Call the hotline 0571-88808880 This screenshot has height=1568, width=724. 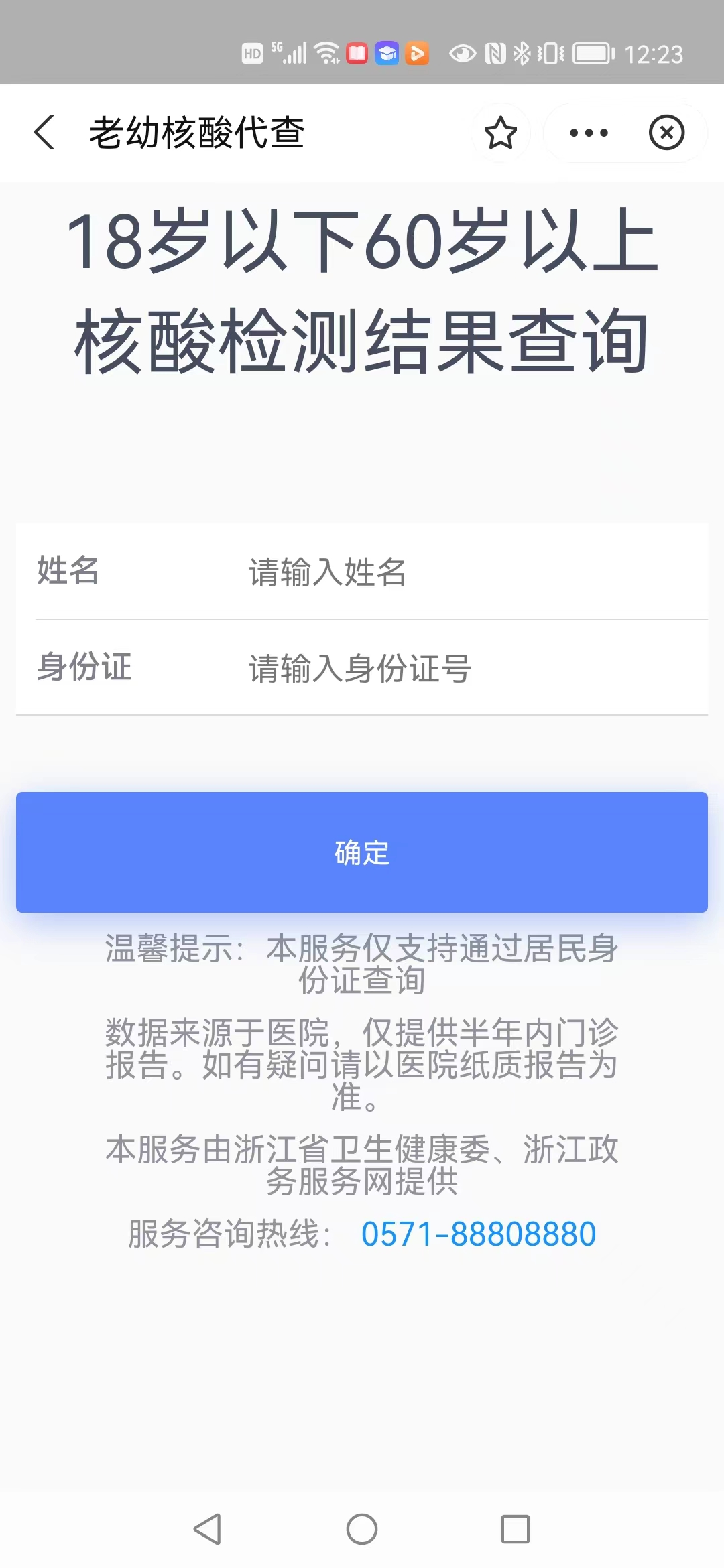point(479,1234)
